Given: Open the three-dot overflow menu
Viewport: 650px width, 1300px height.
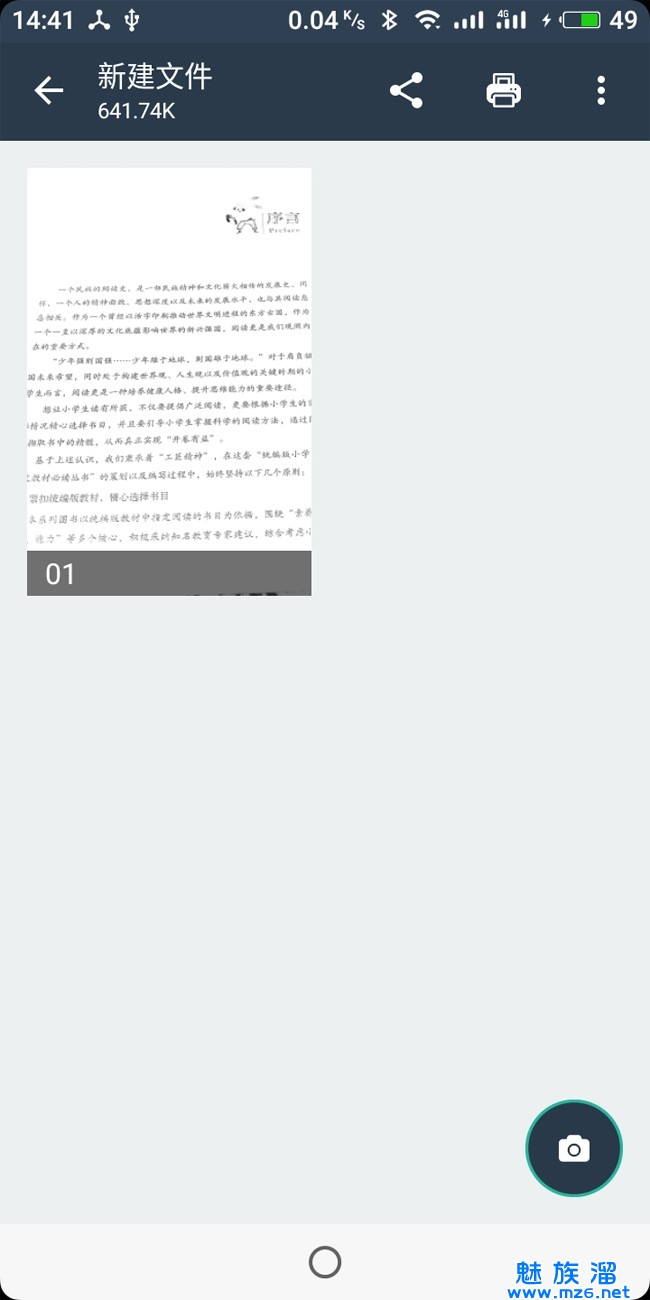Looking at the screenshot, I should coord(601,91).
